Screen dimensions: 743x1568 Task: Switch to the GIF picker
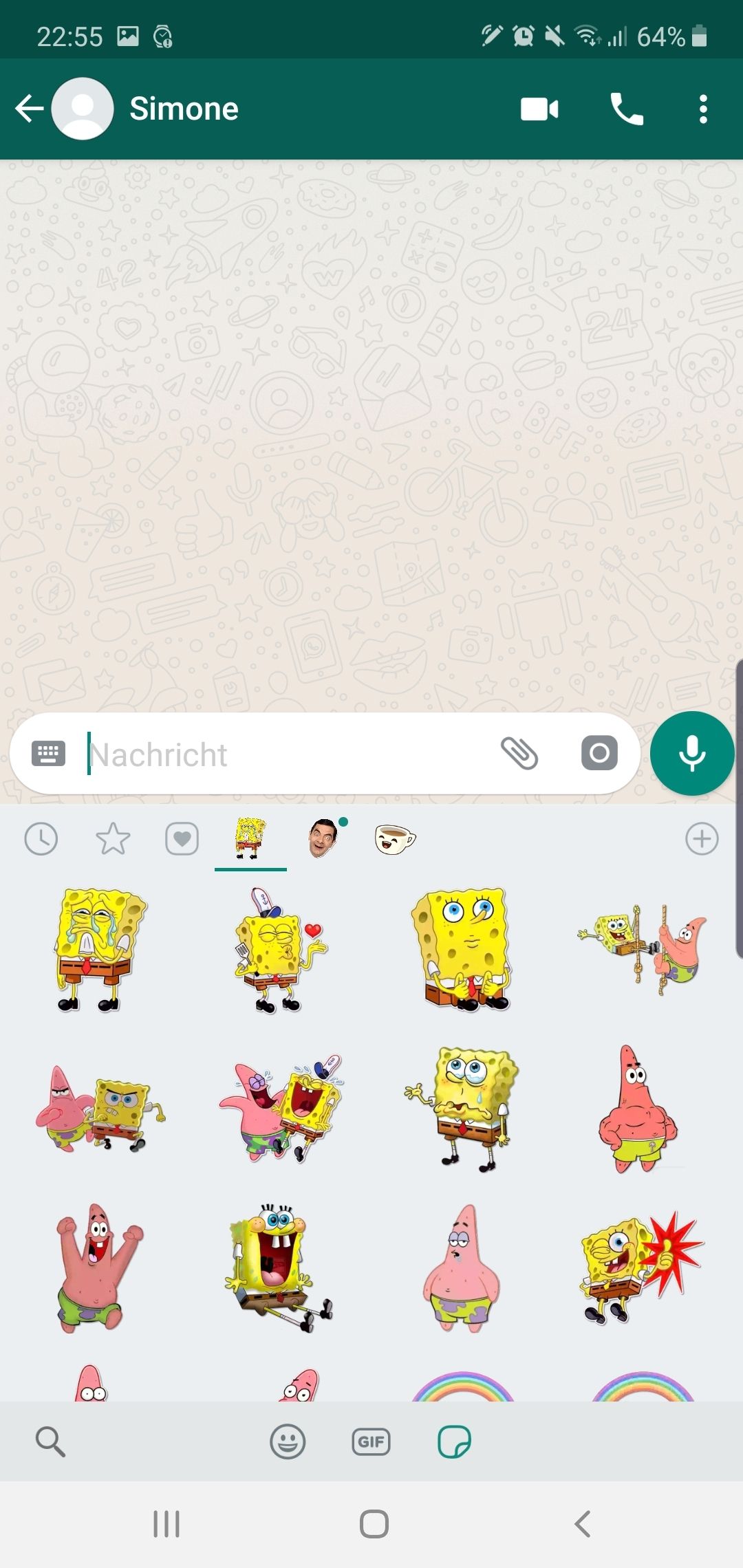[370, 1441]
